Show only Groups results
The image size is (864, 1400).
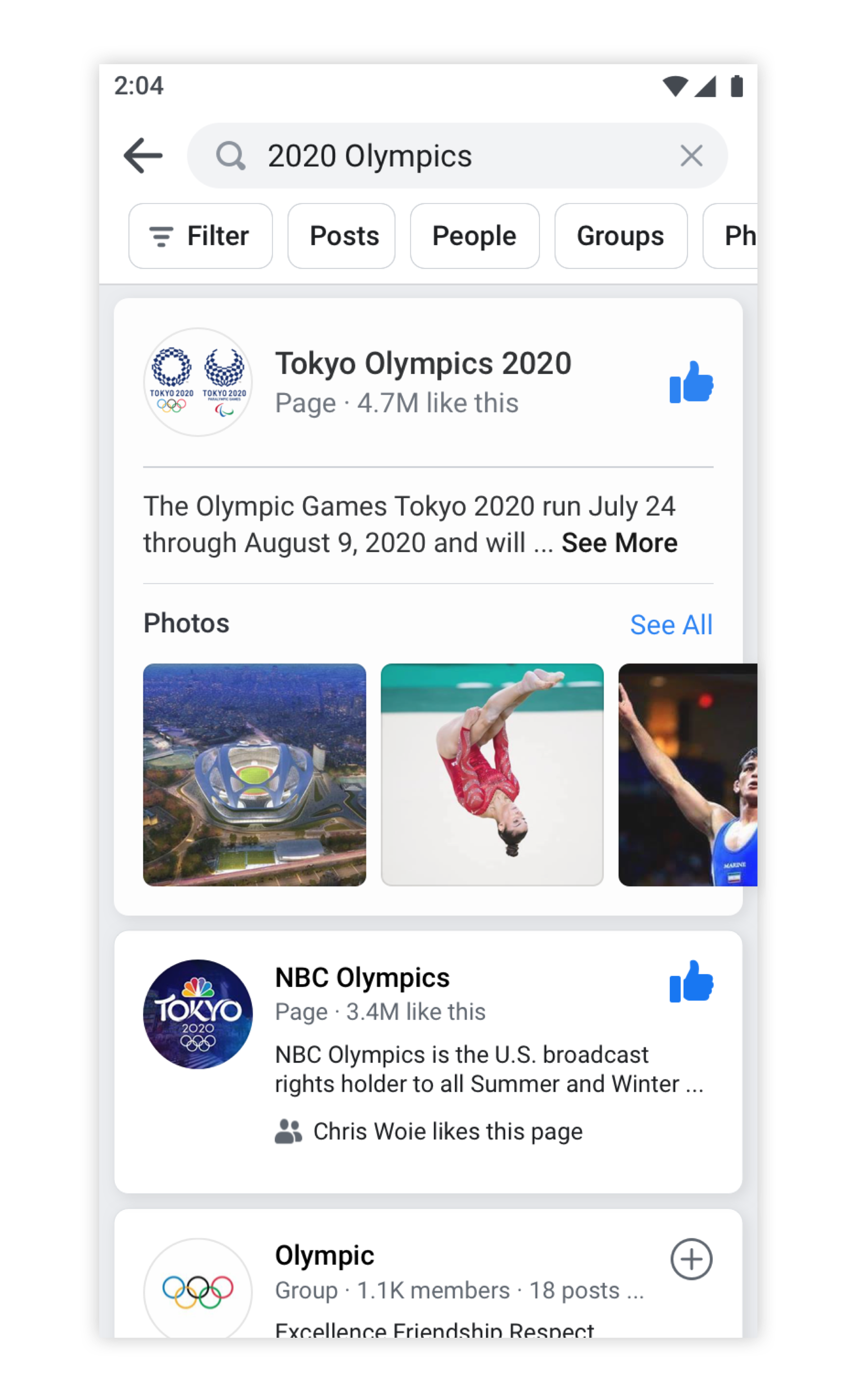coord(621,236)
